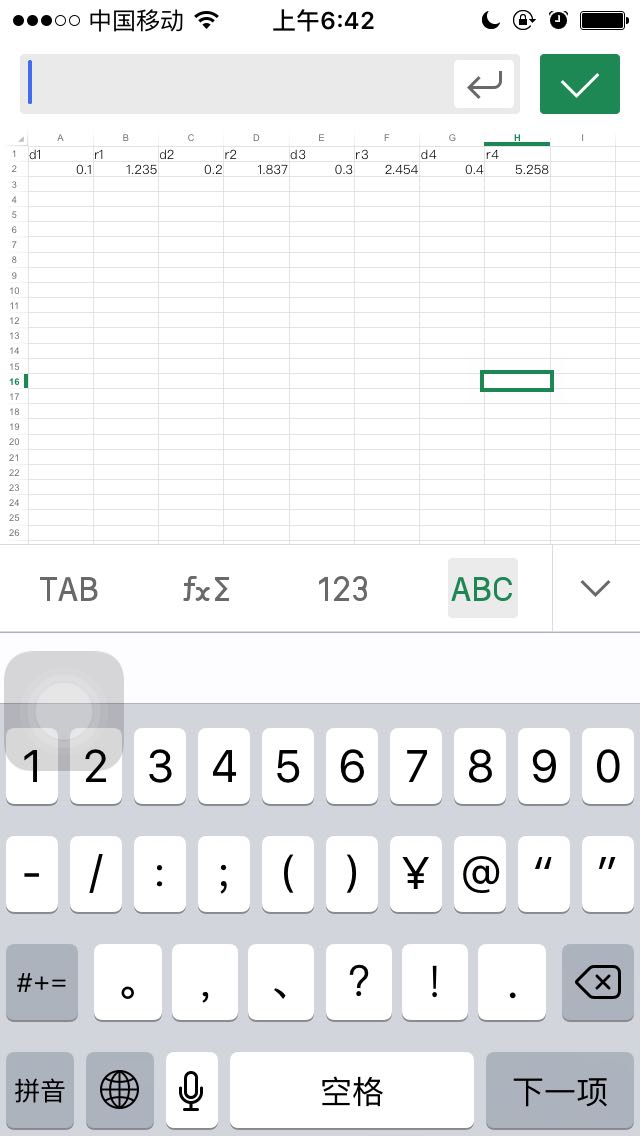
Task: Confirm entry with the green checkmark
Action: pyautogui.click(x=579, y=85)
